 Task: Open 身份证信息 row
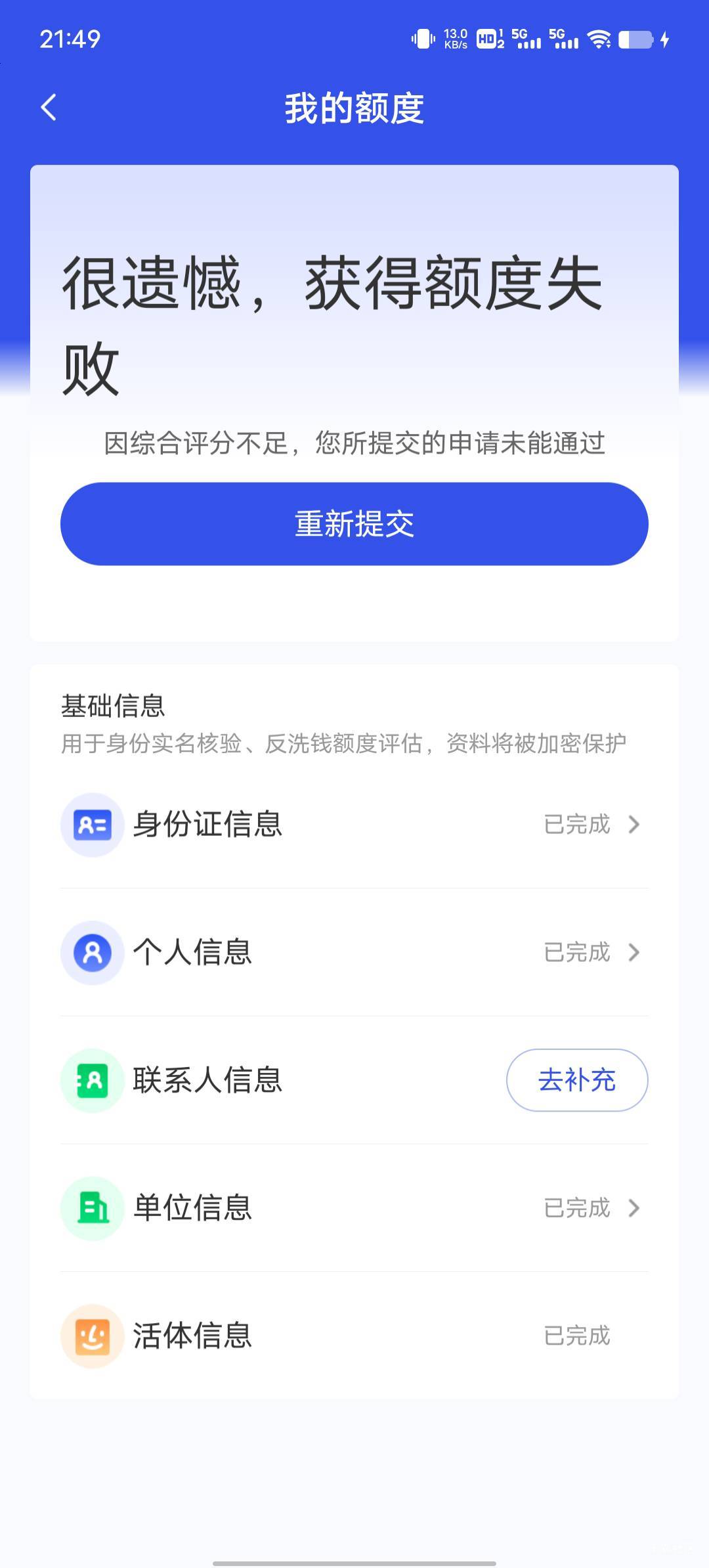pyautogui.click(x=354, y=824)
